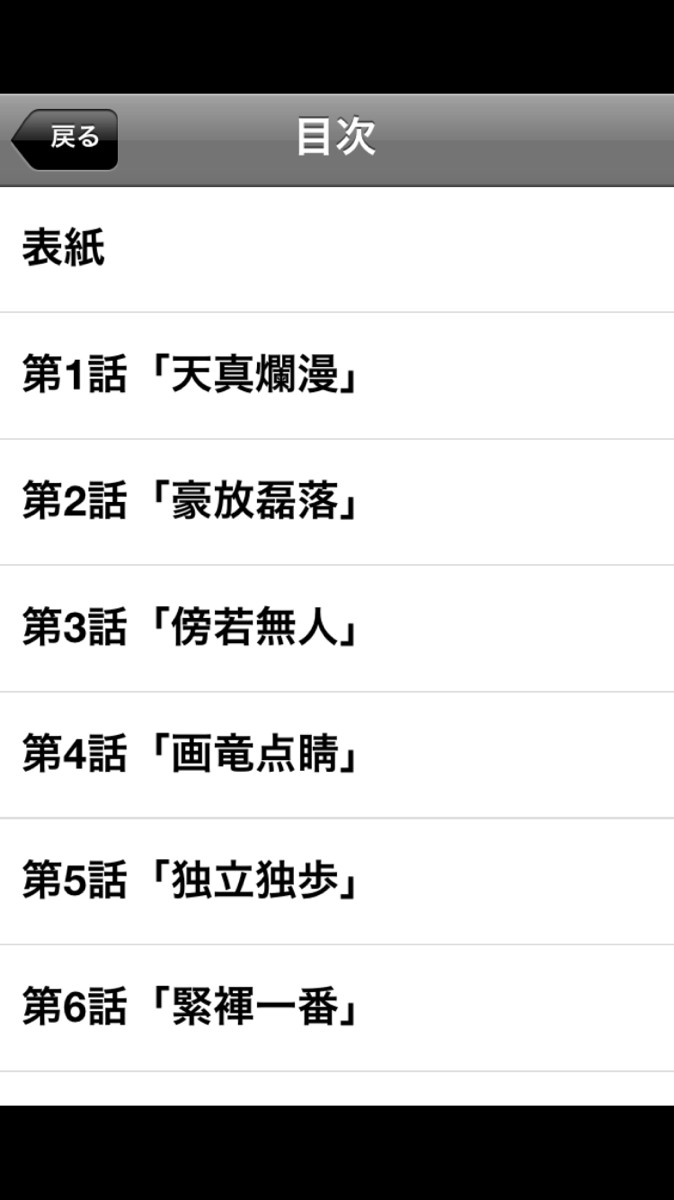674x1200 pixels.
Task: Open chapter 第4話「画竜点睛」
Action: pyautogui.click(x=337, y=756)
